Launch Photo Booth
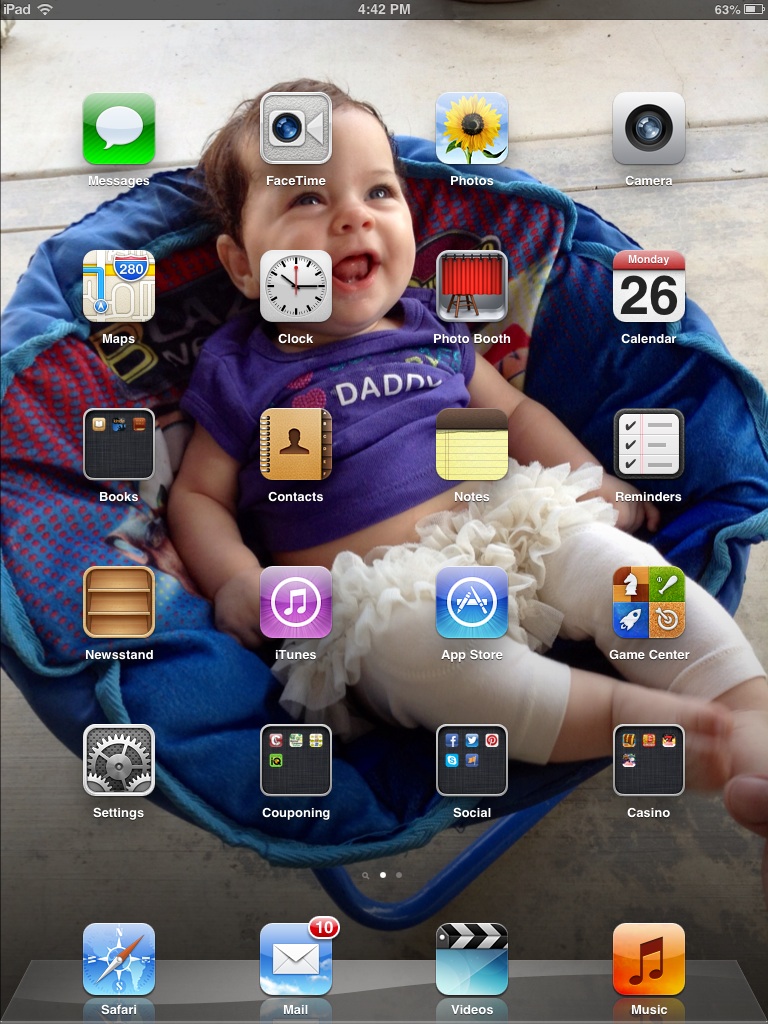The height and width of the screenshot is (1024, 768). 472,287
